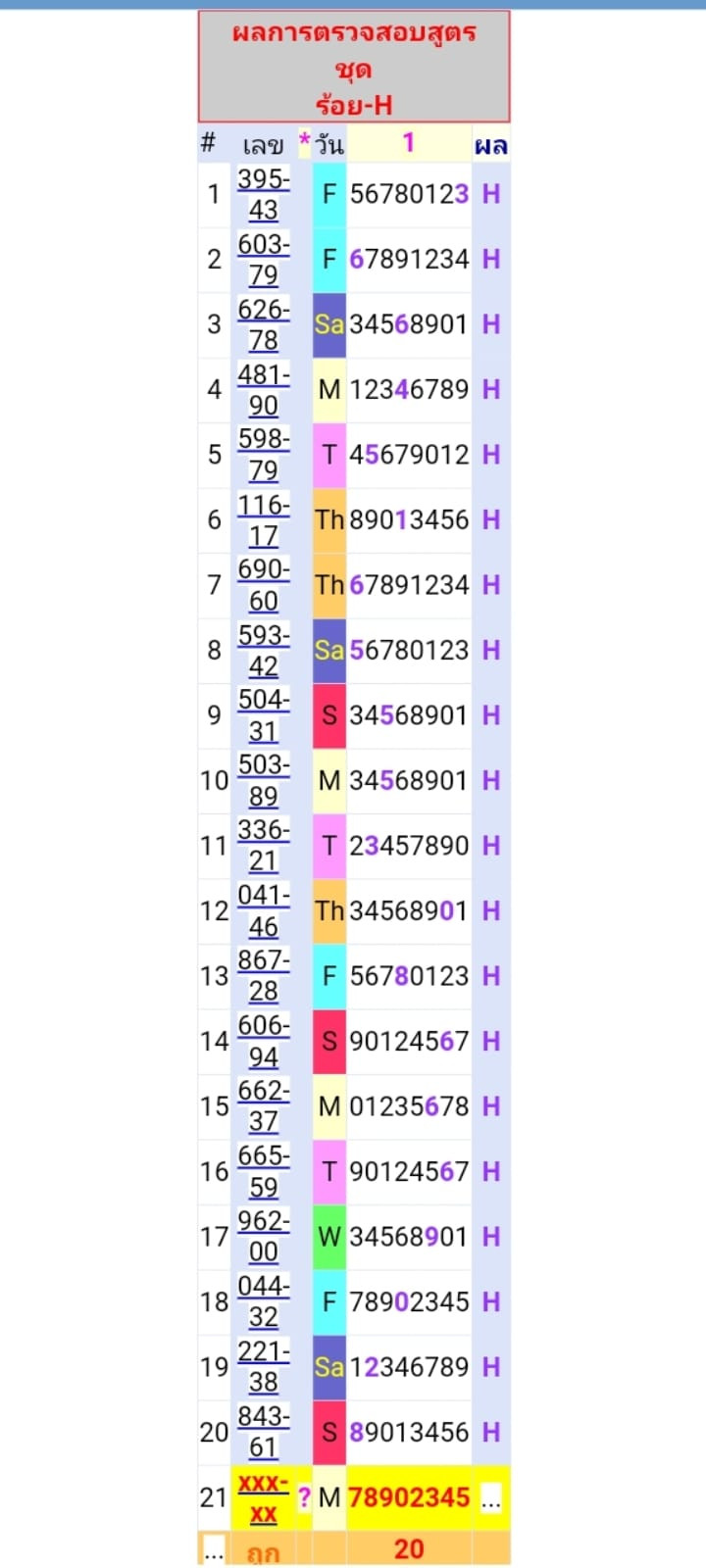Tap the 044-32 link
This screenshot has width=706, height=1568.
pos(263,1301)
